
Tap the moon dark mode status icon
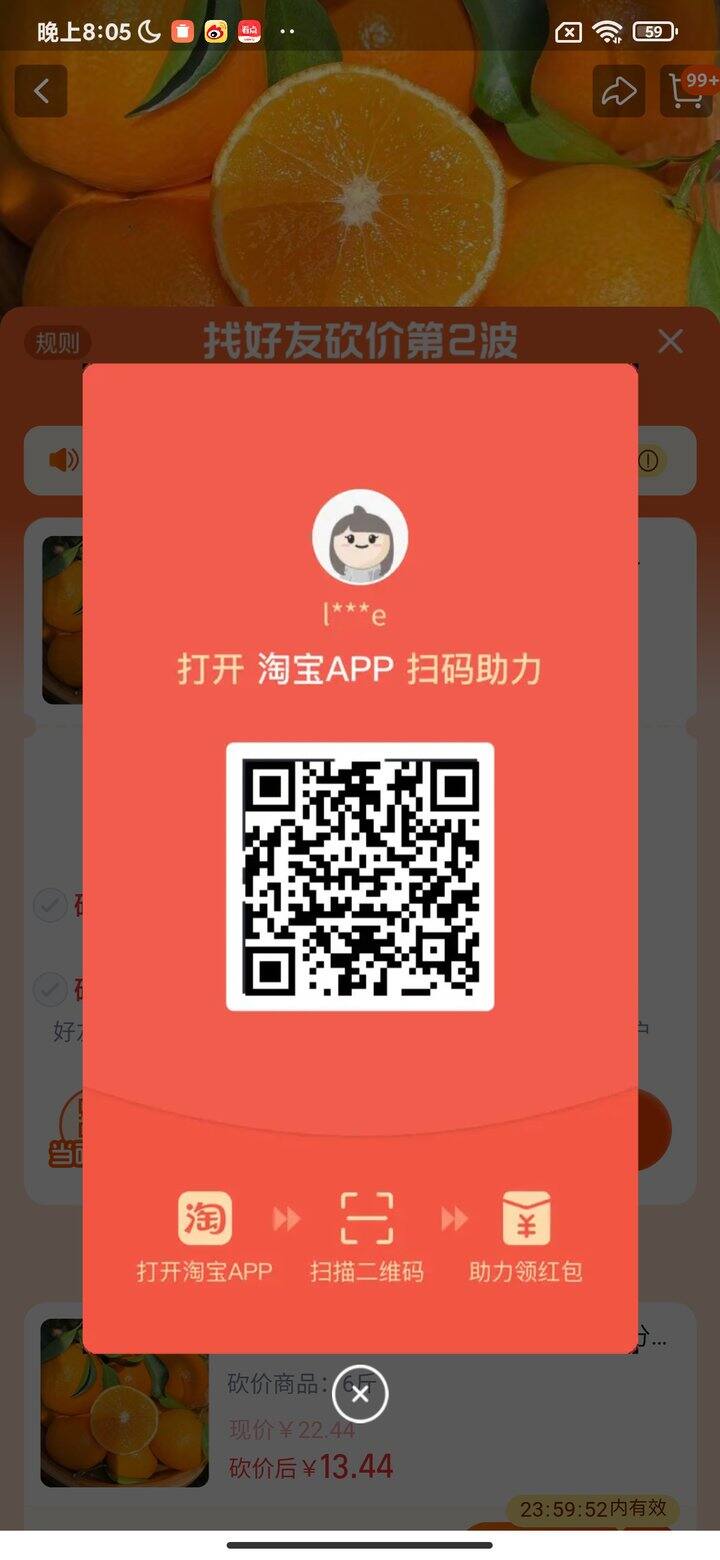point(146,31)
